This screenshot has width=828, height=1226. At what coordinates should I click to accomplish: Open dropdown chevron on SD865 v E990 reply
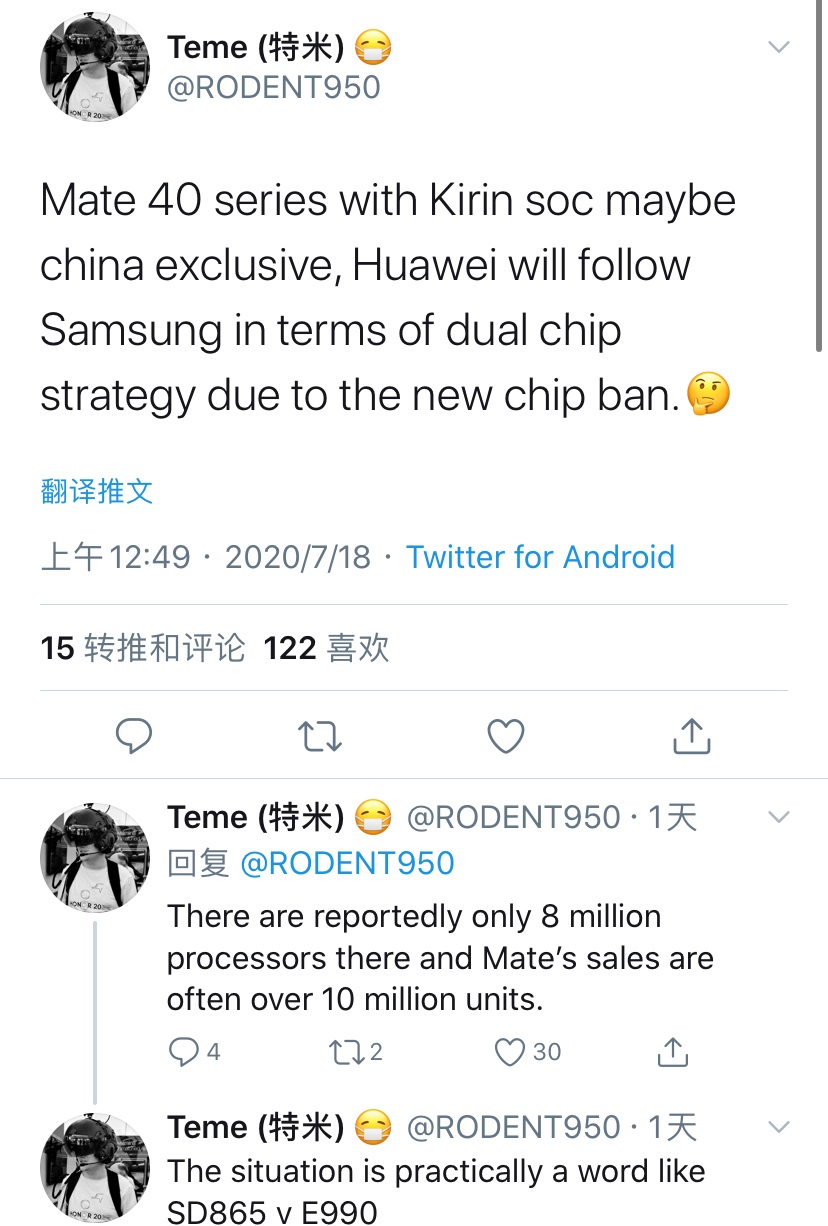pos(778,1127)
